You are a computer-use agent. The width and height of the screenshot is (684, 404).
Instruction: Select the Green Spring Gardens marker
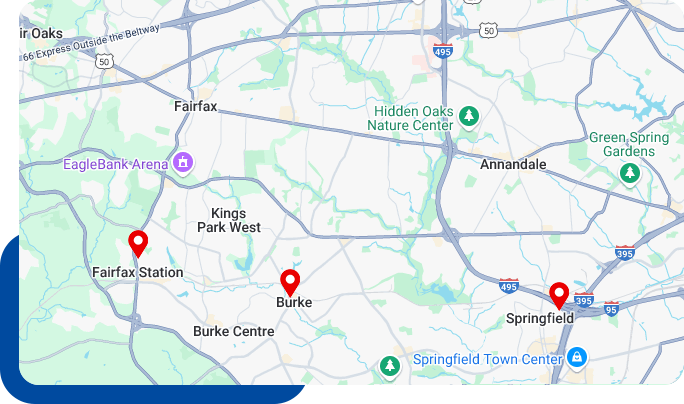tap(629, 174)
